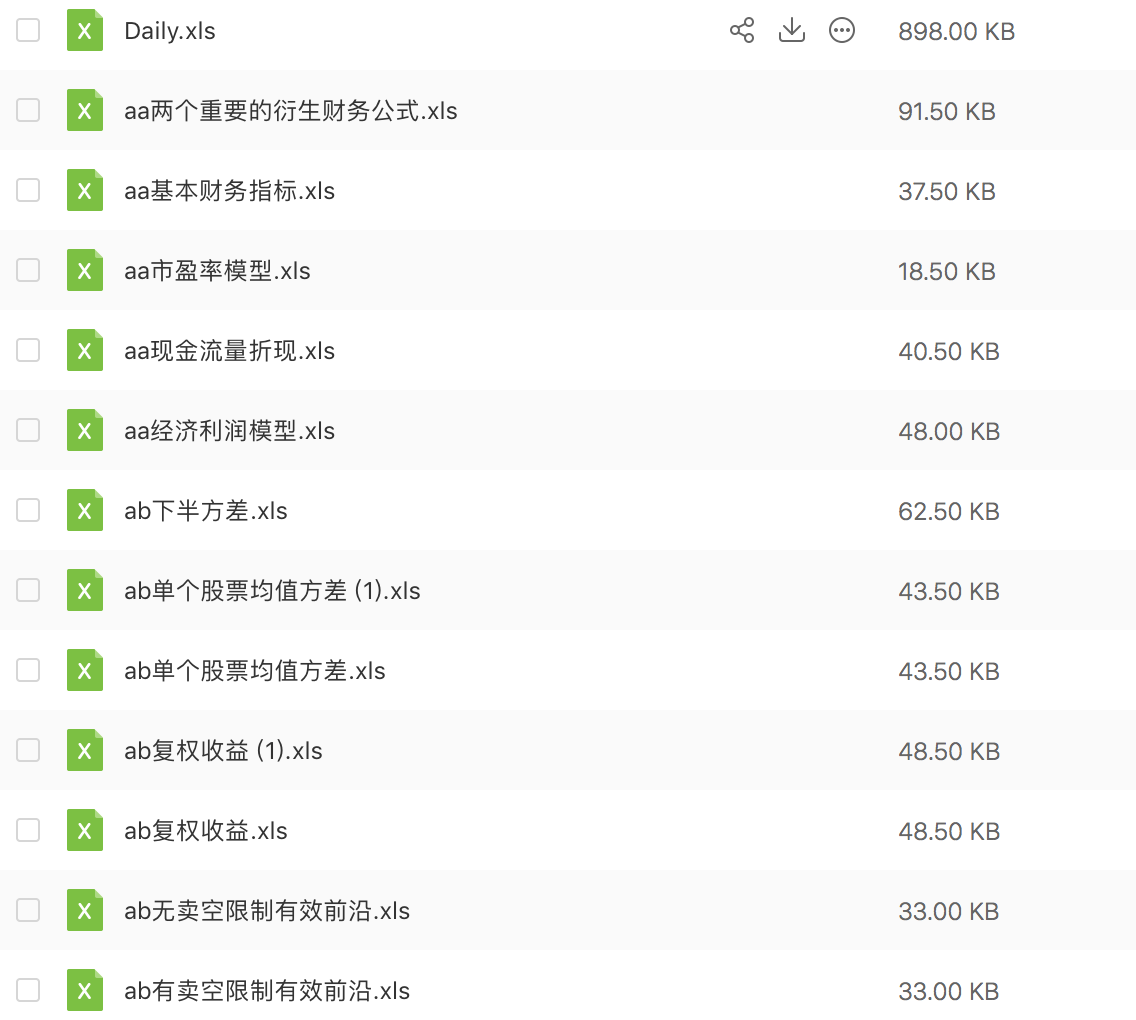Download the Daily.xls file

coord(792,31)
